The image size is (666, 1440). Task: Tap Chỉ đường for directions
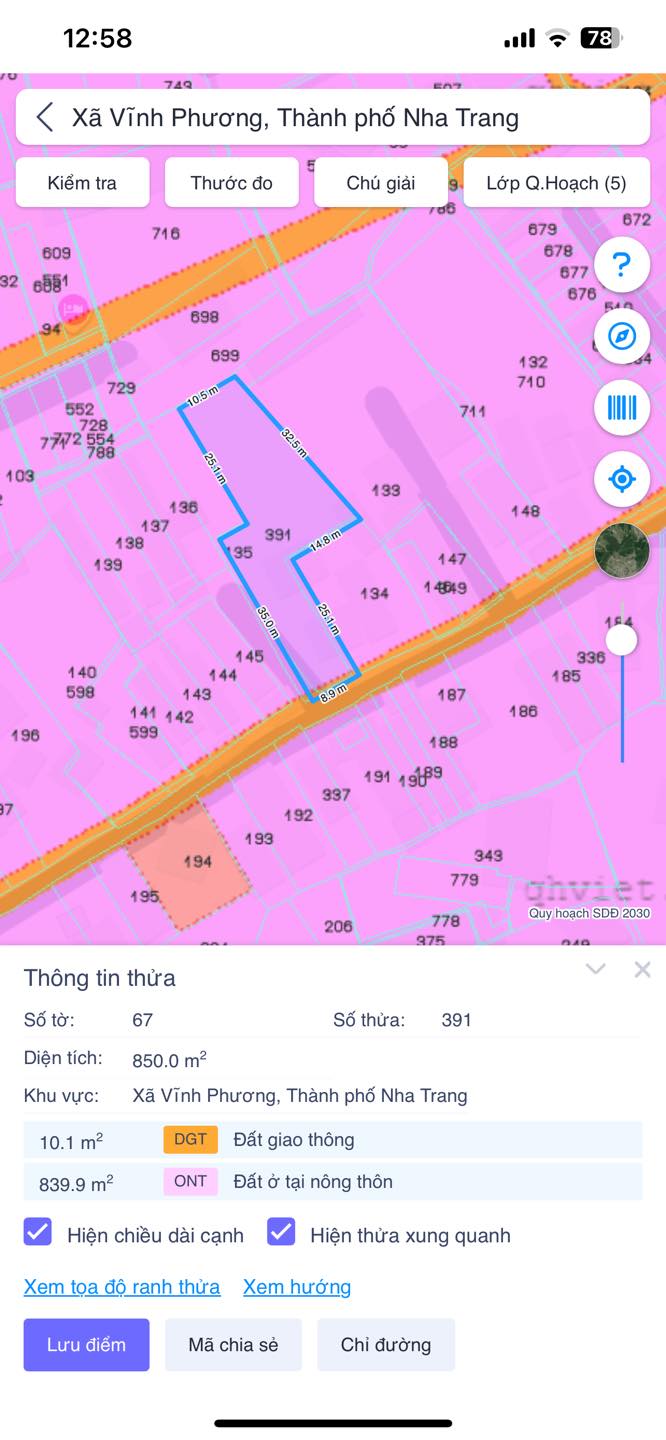386,1345
